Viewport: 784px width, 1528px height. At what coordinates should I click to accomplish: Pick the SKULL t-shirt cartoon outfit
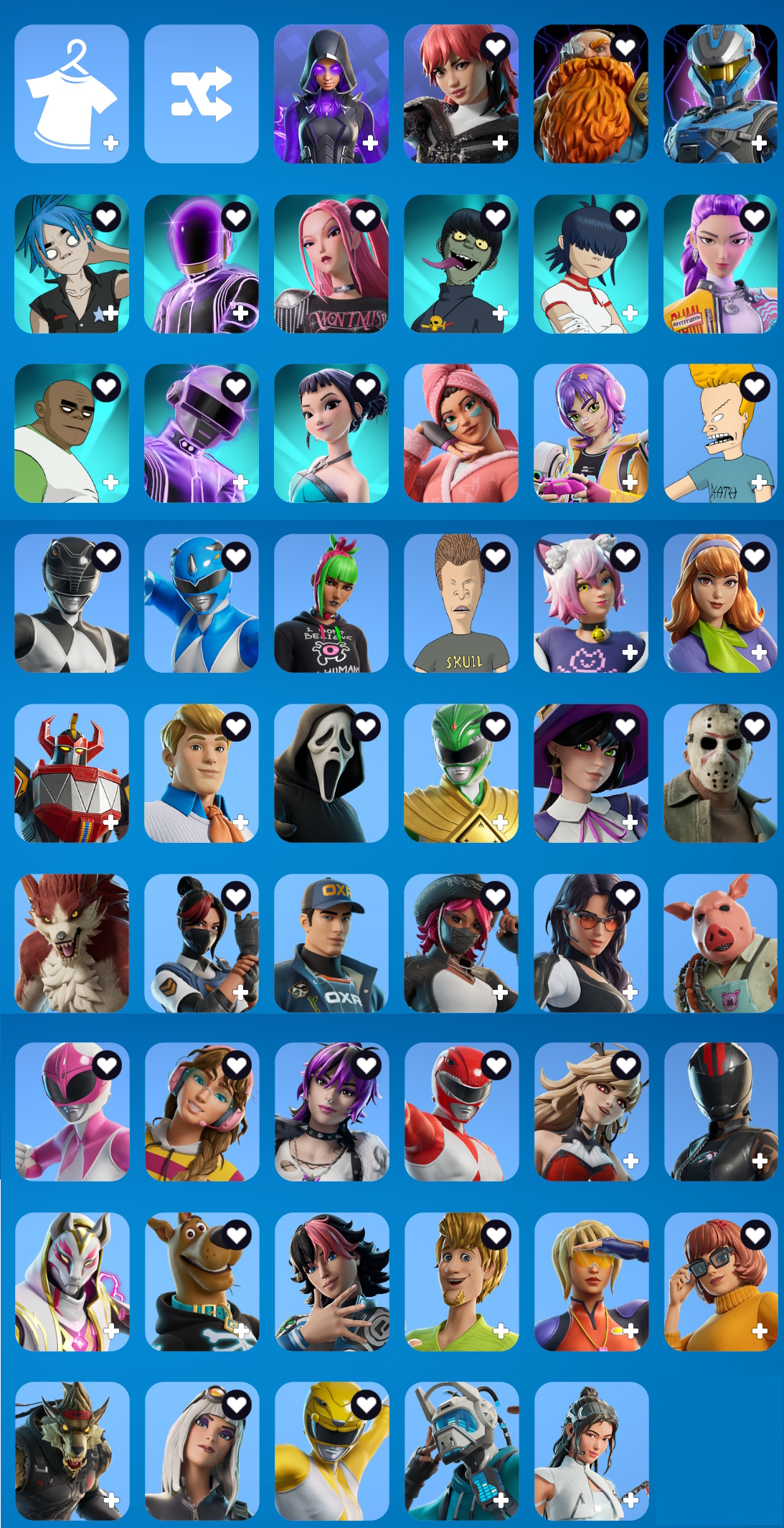pos(461,603)
